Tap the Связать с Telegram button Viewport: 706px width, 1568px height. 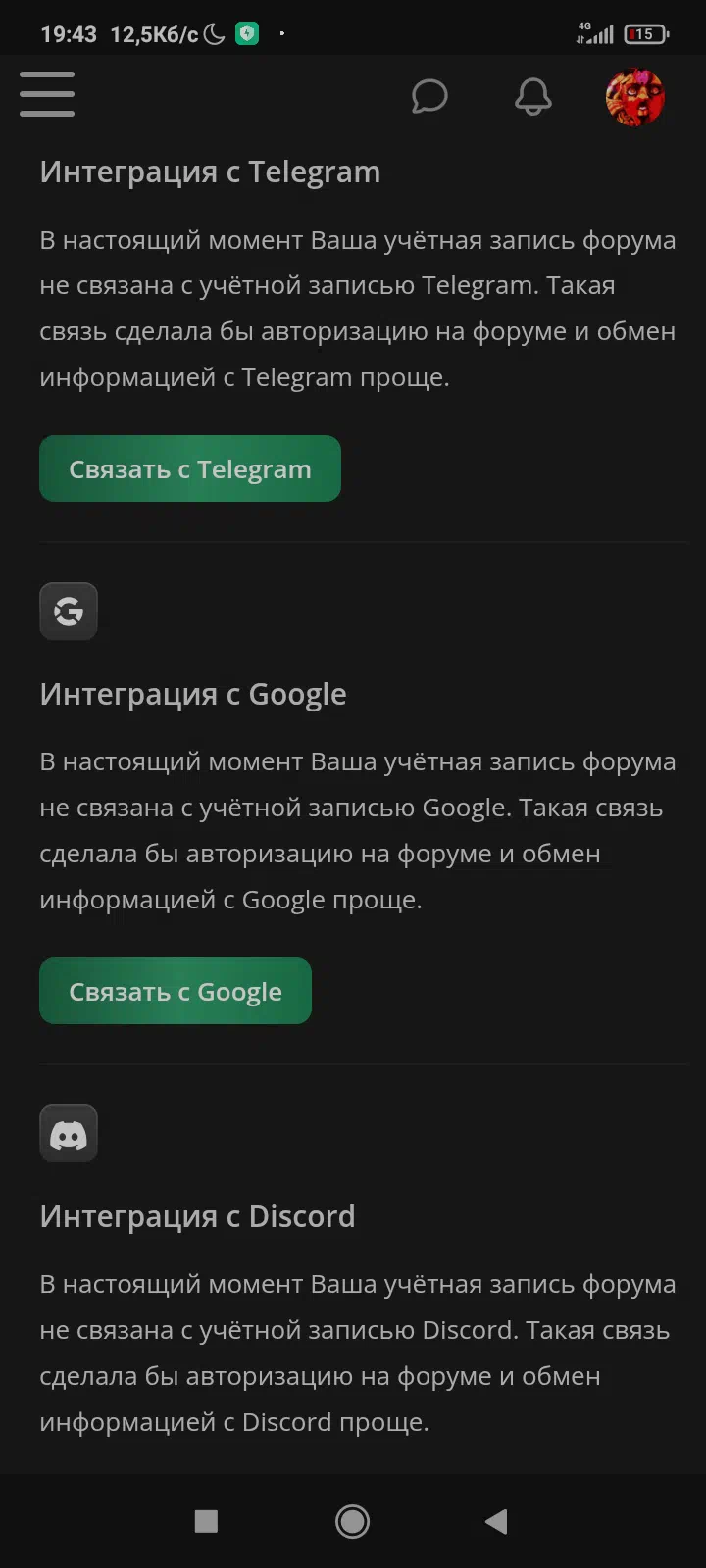pyautogui.click(x=190, y=468)
